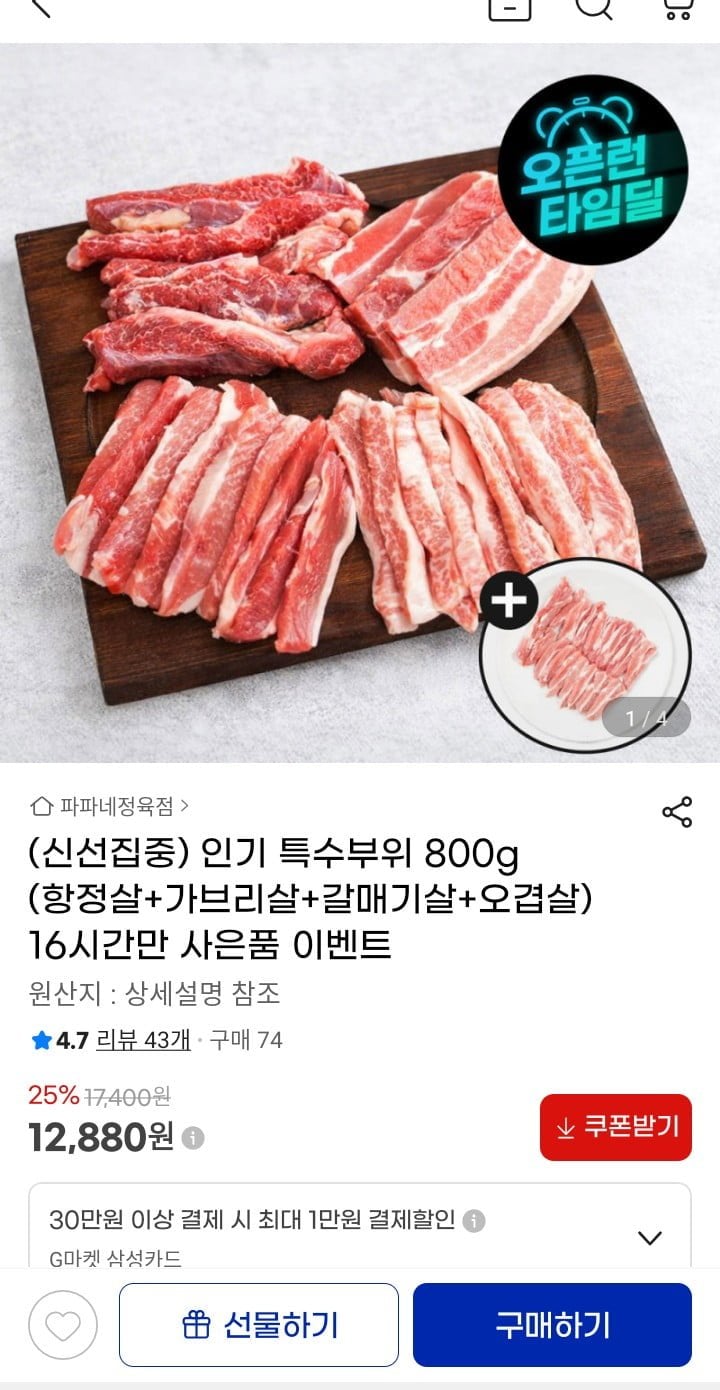Image resolution: width=720 pixels, height=1390 pixels.
Task: Tap the gift box icon in 선물하기
Action: (x=197, y=1324)
